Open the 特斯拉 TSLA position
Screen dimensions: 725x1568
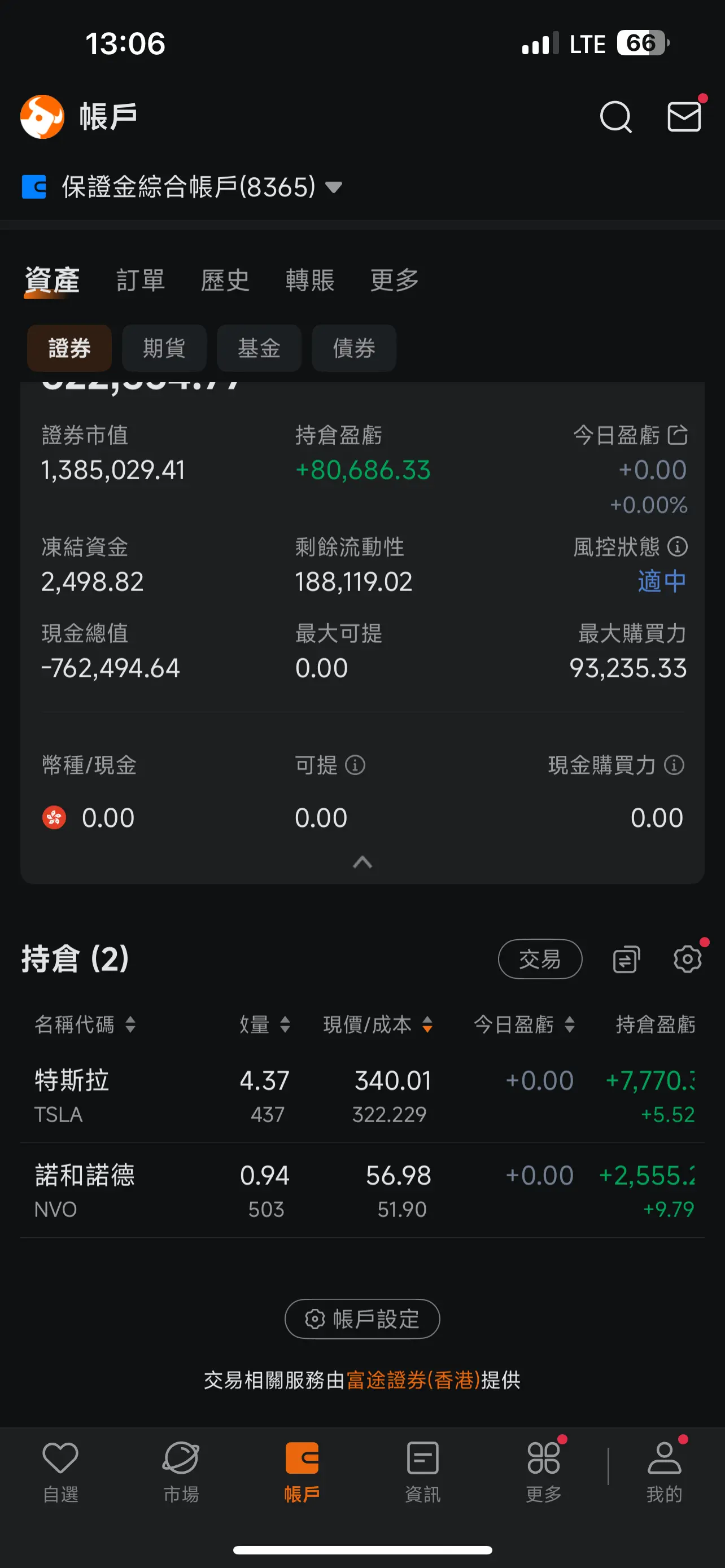(x=362, y=1096)
